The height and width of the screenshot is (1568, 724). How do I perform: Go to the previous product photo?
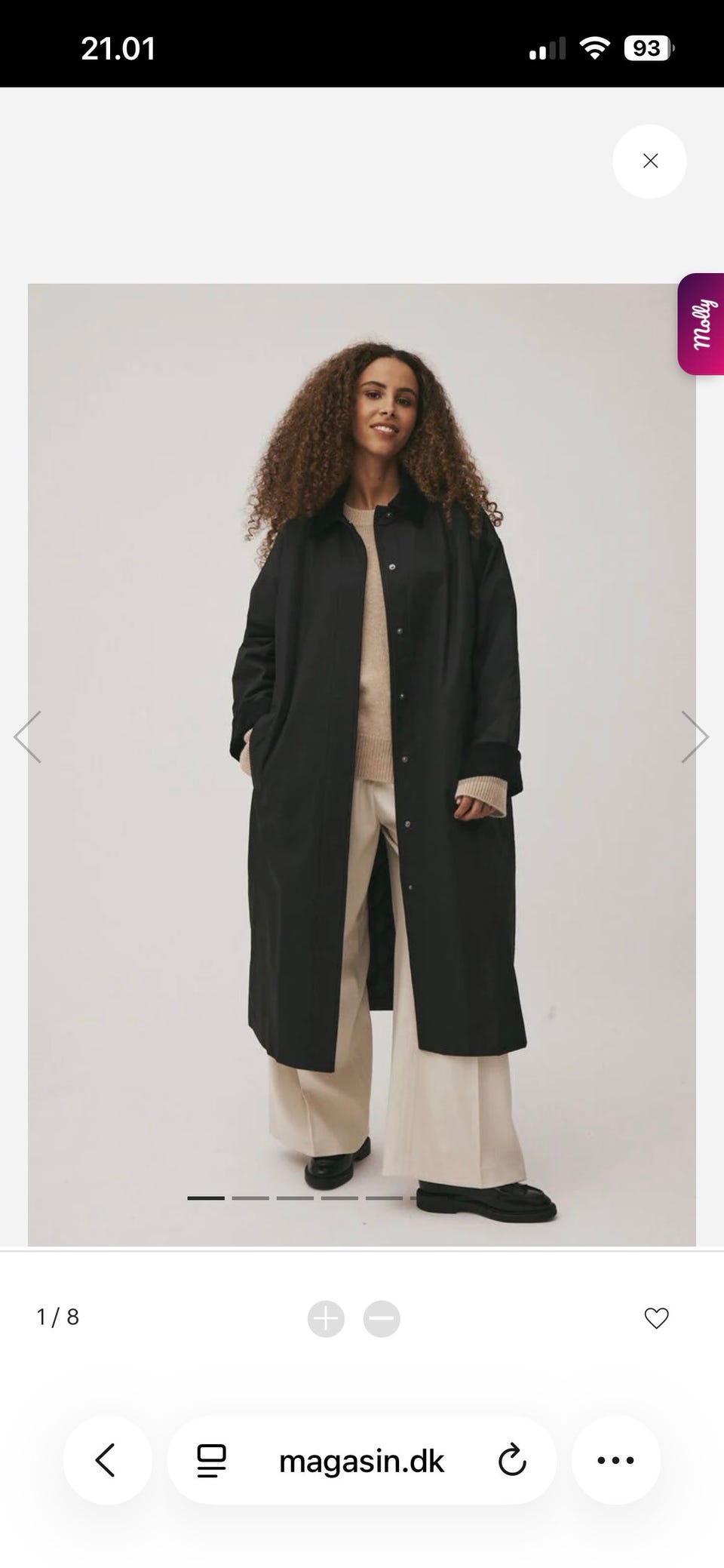click(28, 736)
